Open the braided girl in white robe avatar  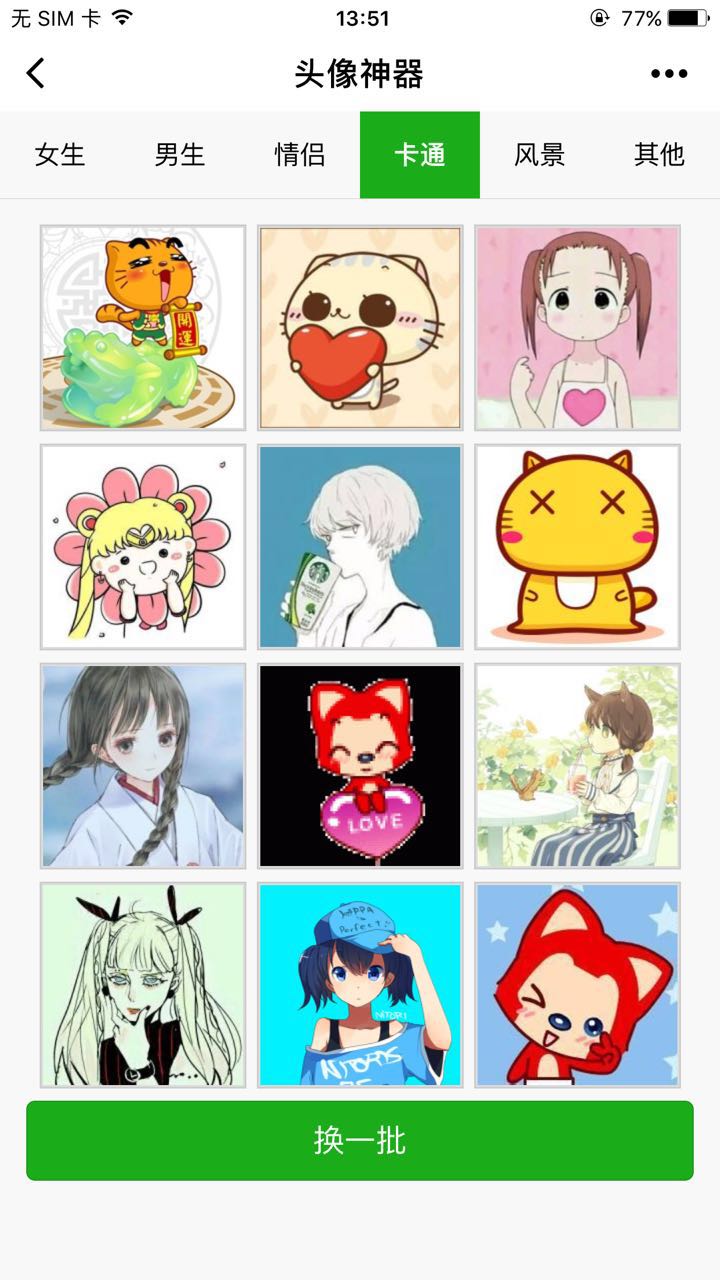pos(143,766)
